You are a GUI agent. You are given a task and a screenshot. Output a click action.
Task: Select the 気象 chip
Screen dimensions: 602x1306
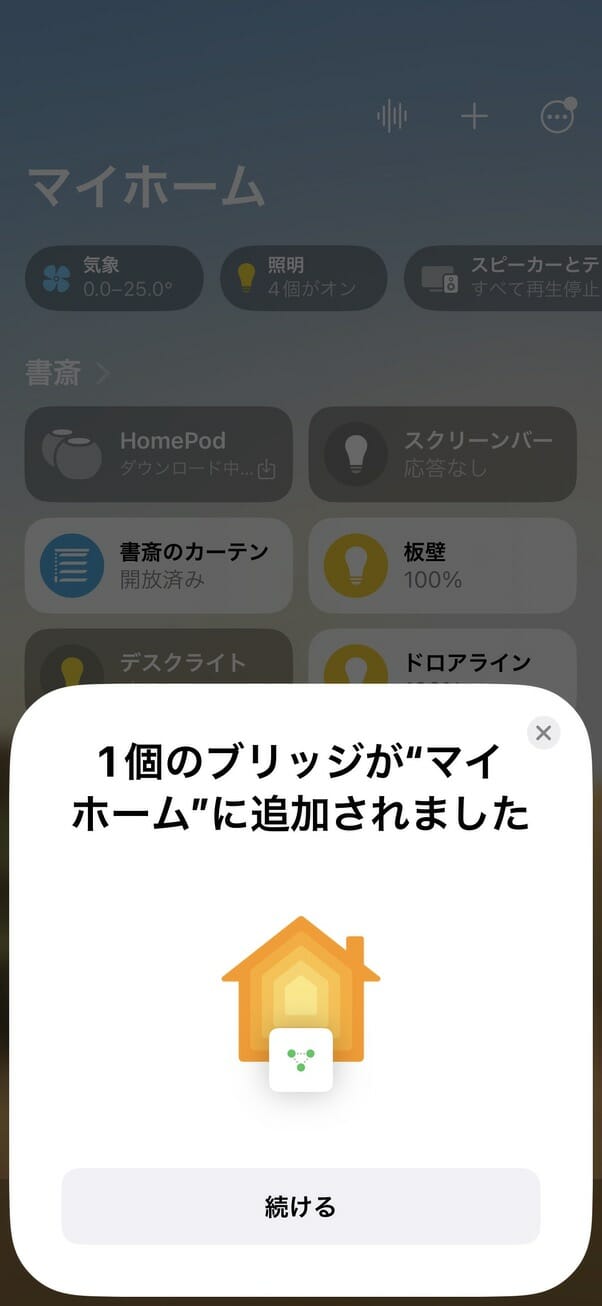tap(114, 278)
